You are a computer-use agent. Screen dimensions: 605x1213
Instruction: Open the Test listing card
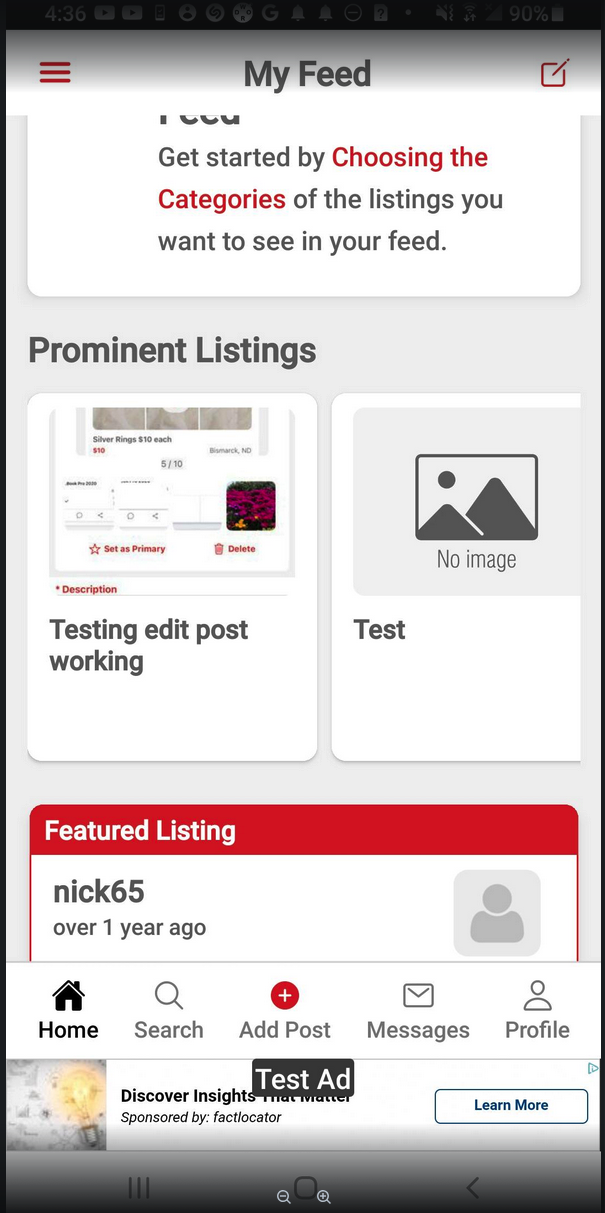click(x=456, y=576)
